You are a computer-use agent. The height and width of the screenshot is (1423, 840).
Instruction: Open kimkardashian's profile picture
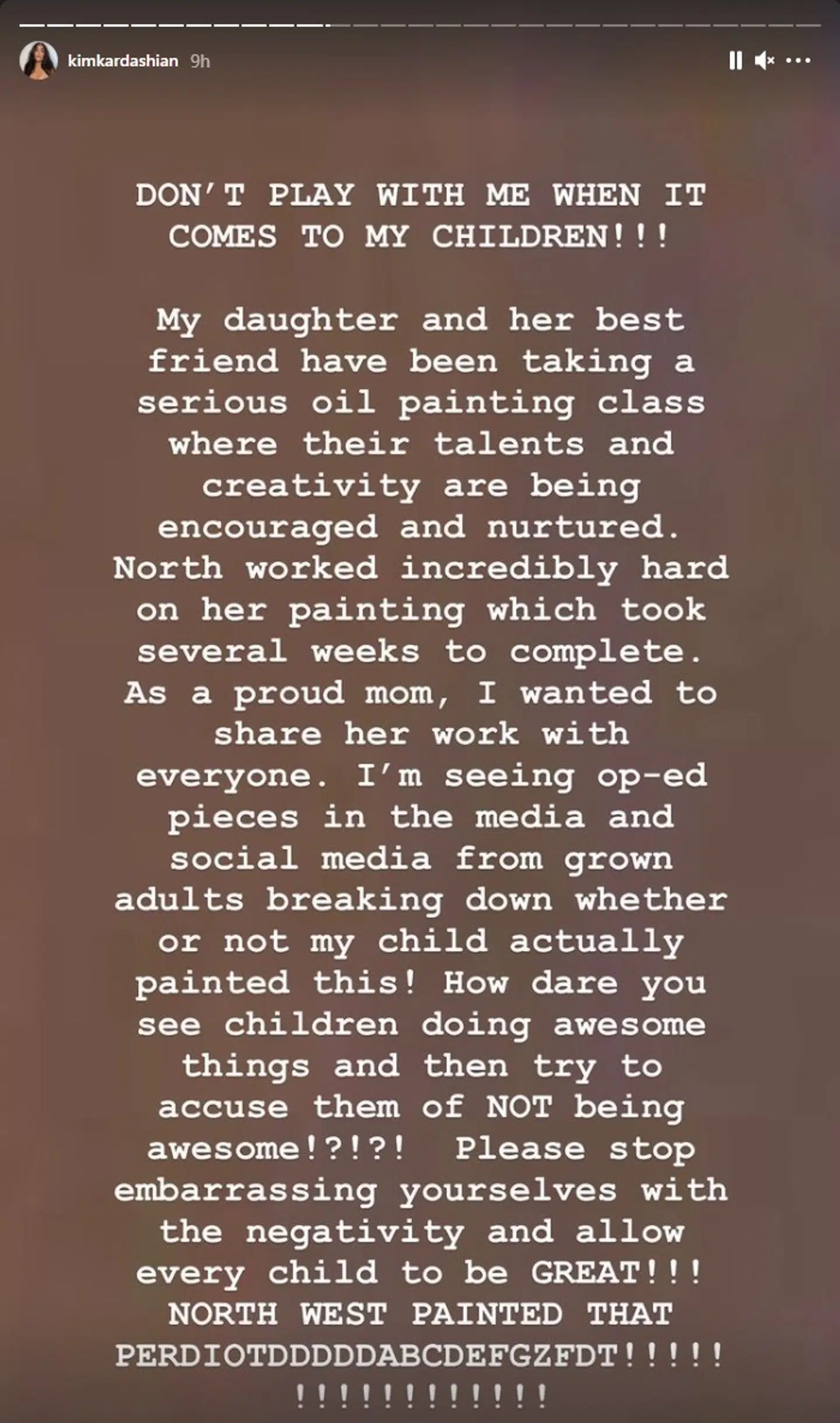click(38, 60)
